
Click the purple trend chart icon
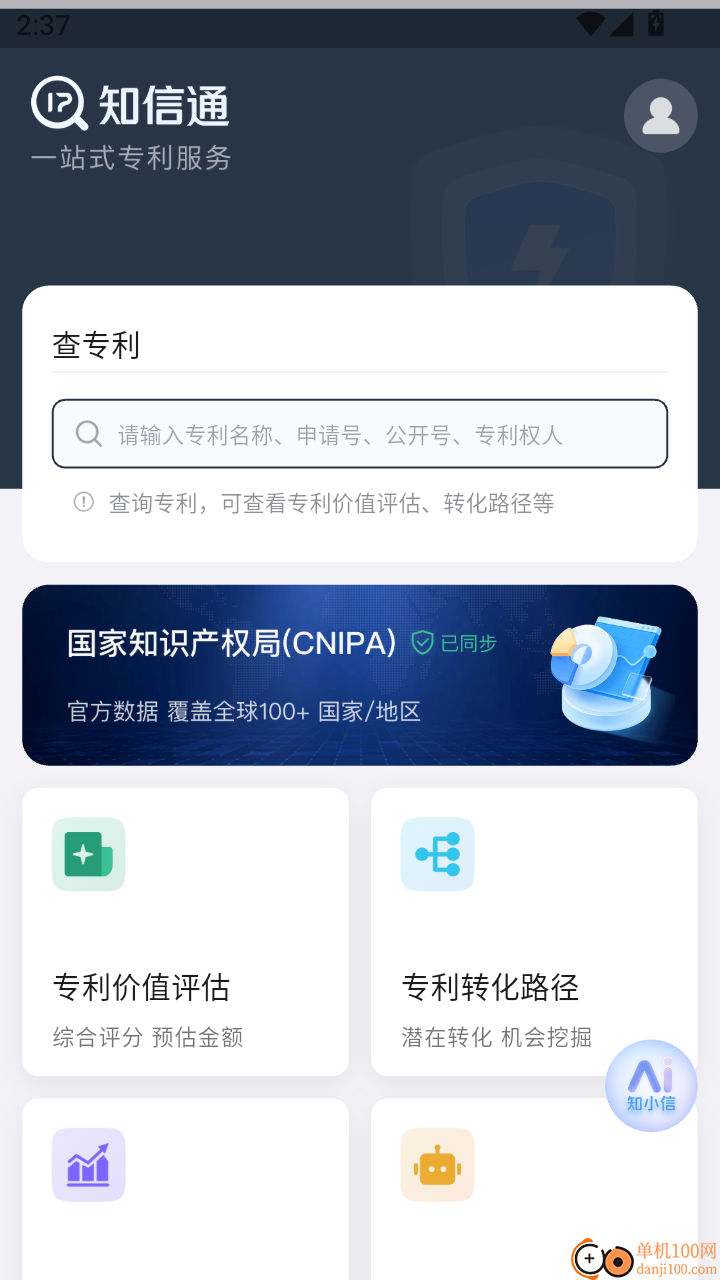[88, 1164]
